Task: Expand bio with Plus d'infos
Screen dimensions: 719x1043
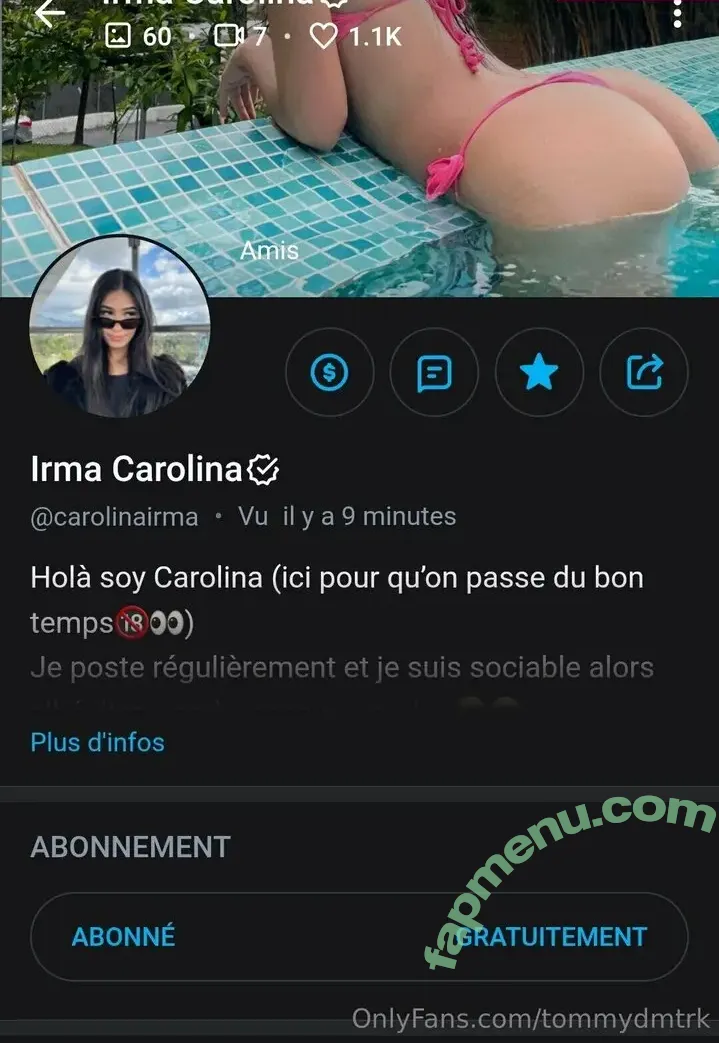Action: pyautogui.click(x=97, y=742)
